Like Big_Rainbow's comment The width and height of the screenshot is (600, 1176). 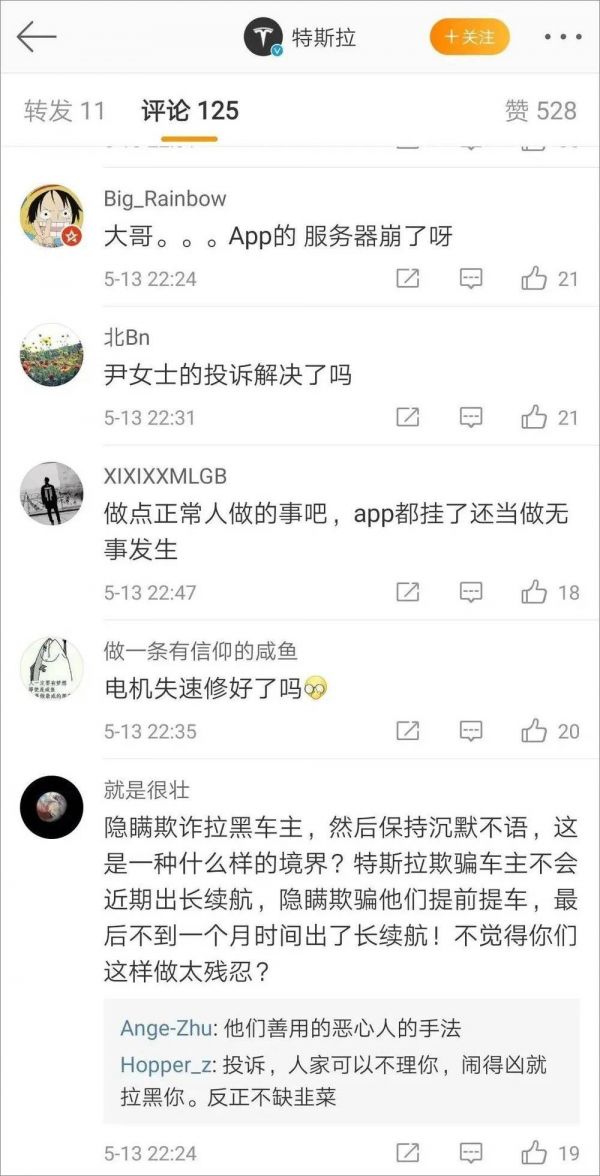(x=535, y=279)
